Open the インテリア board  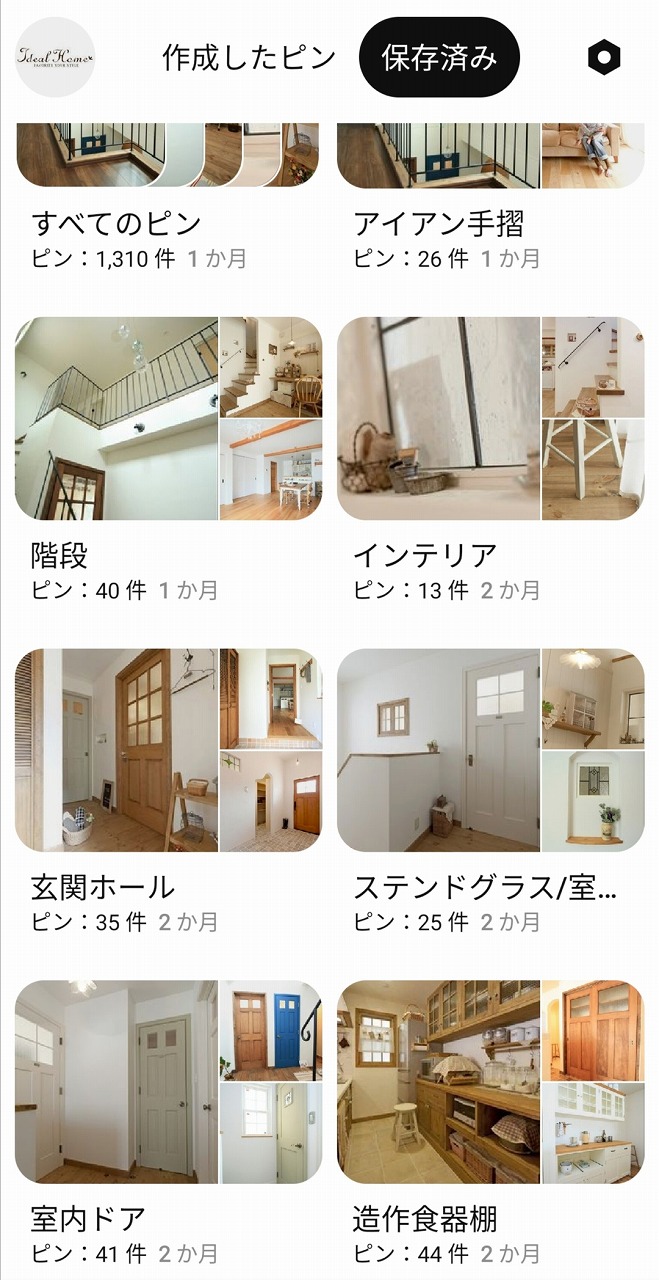click(490, 420)
